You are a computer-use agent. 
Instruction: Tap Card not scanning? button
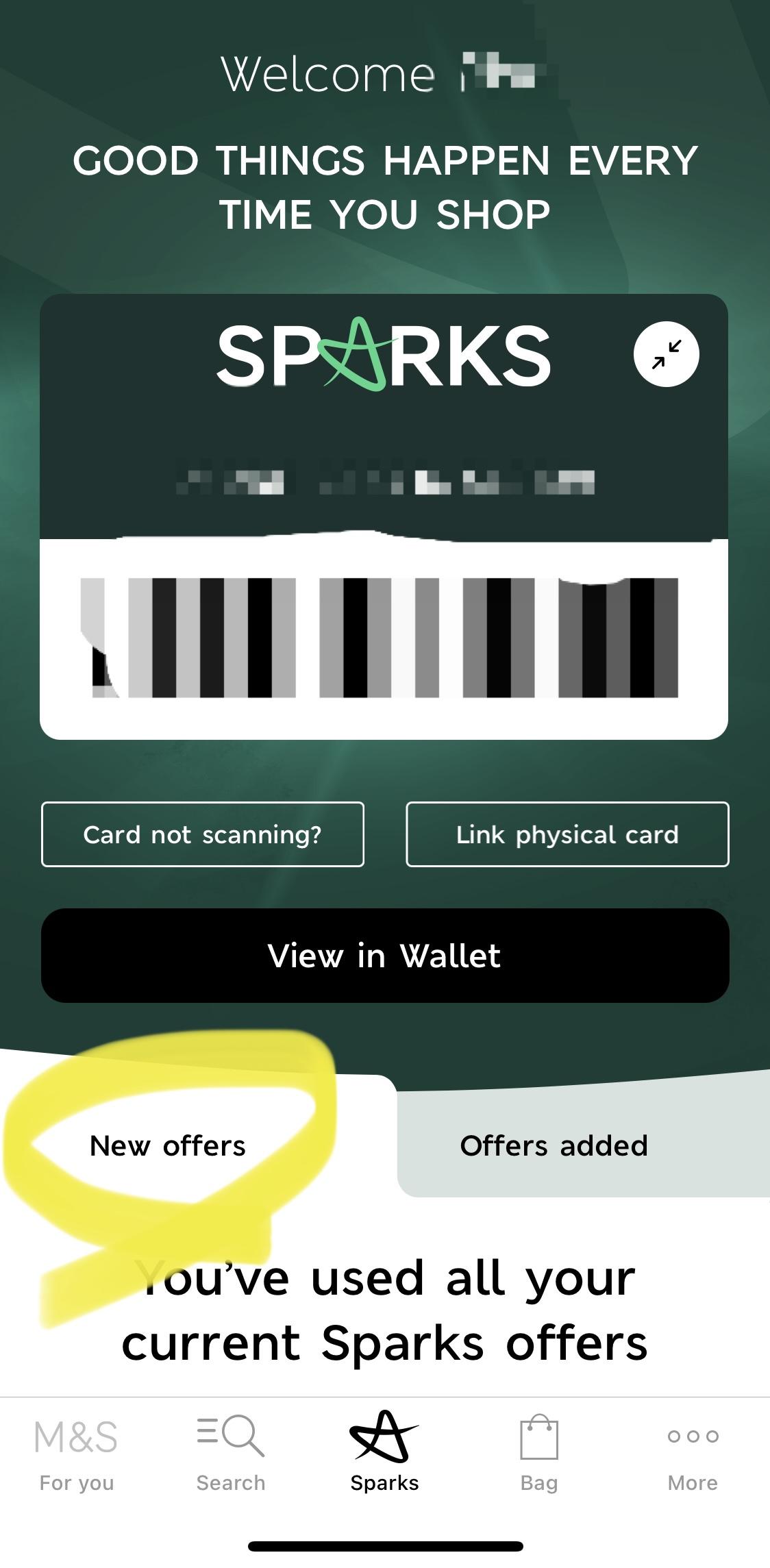pyautogui.click(x=203, y=834)
